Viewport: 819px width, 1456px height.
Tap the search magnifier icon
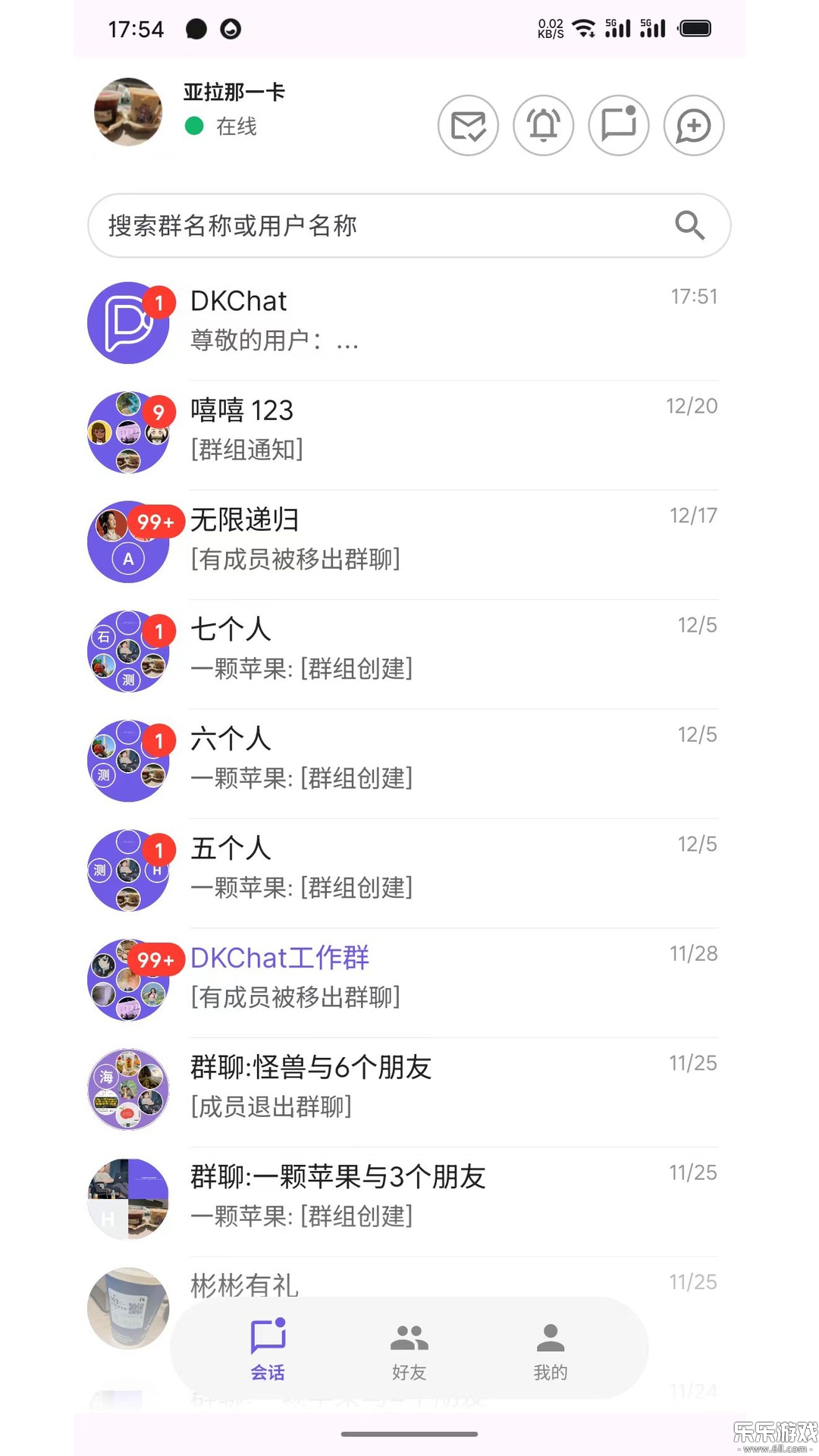pos(689,225)
